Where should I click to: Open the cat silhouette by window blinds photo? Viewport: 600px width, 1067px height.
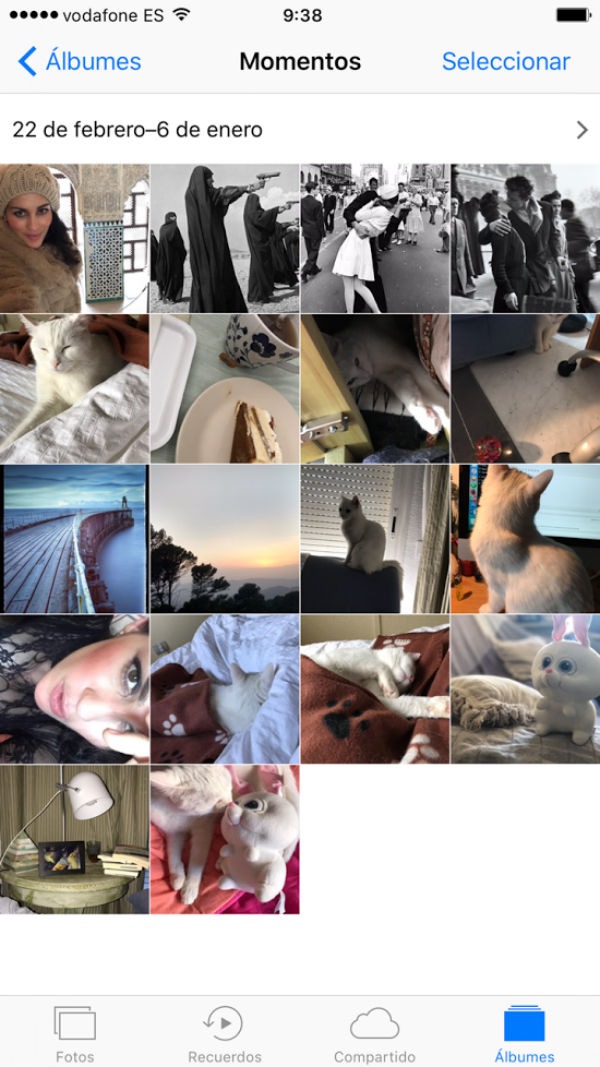coord(375,539)
